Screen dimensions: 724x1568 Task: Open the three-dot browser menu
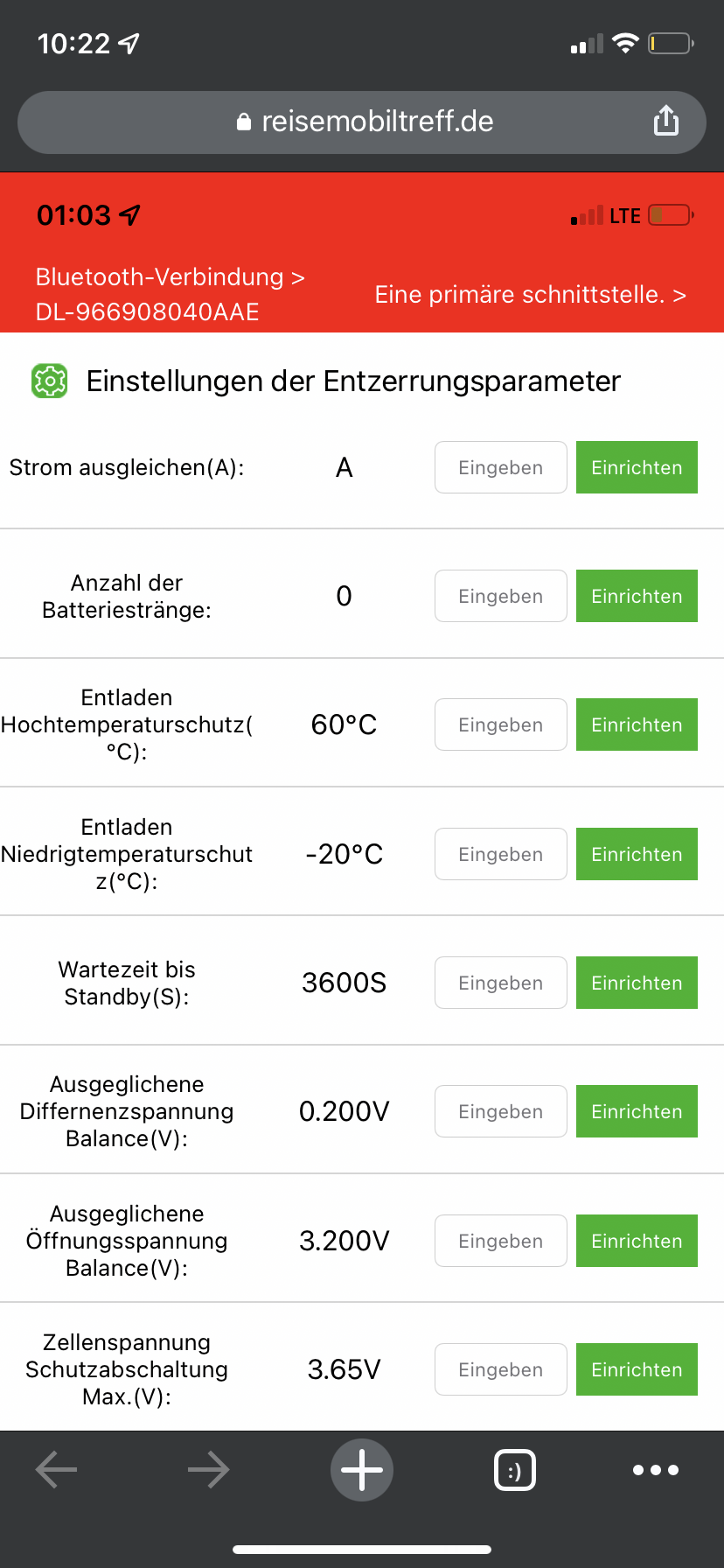[x=656, y=1470]
